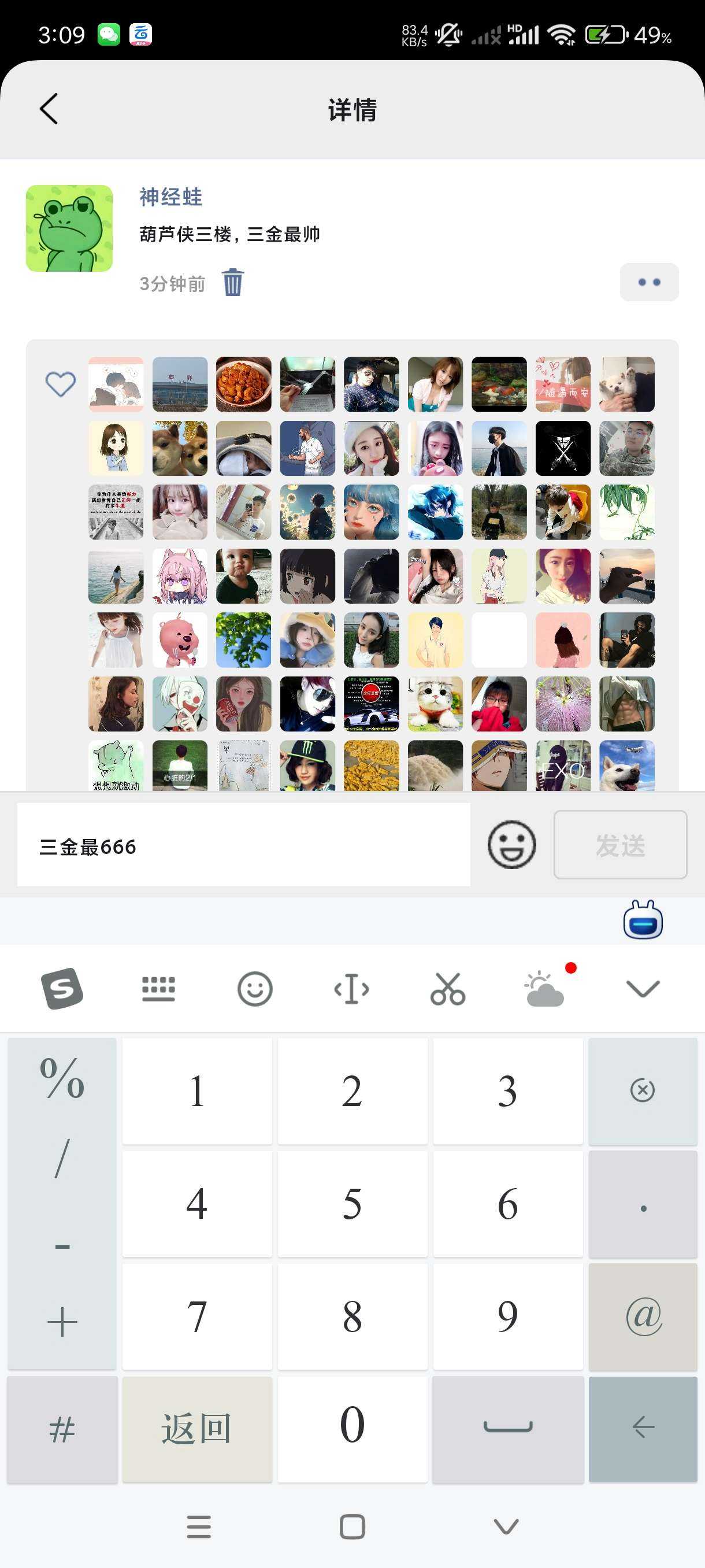The height and width of the screenshot is (1568, 705).
Task: Tap 发送 to send the comment
Action: coord(620,845)
